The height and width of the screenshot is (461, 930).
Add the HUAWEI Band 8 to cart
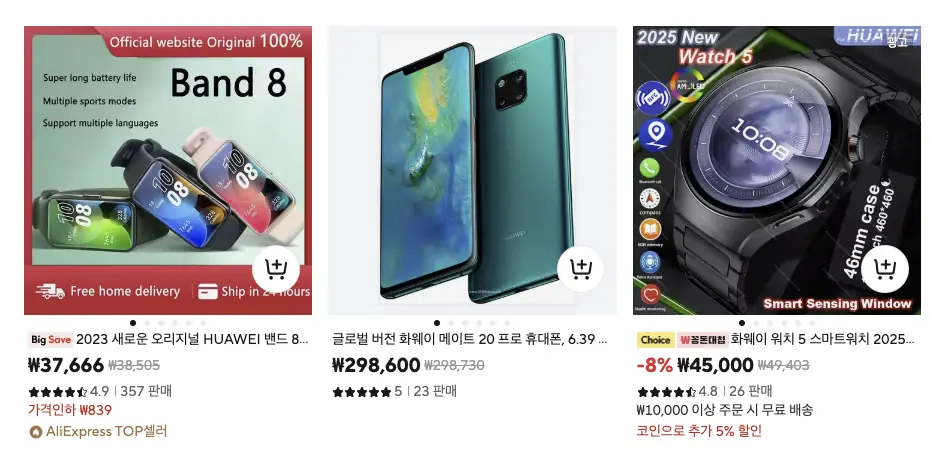(277, 270)
